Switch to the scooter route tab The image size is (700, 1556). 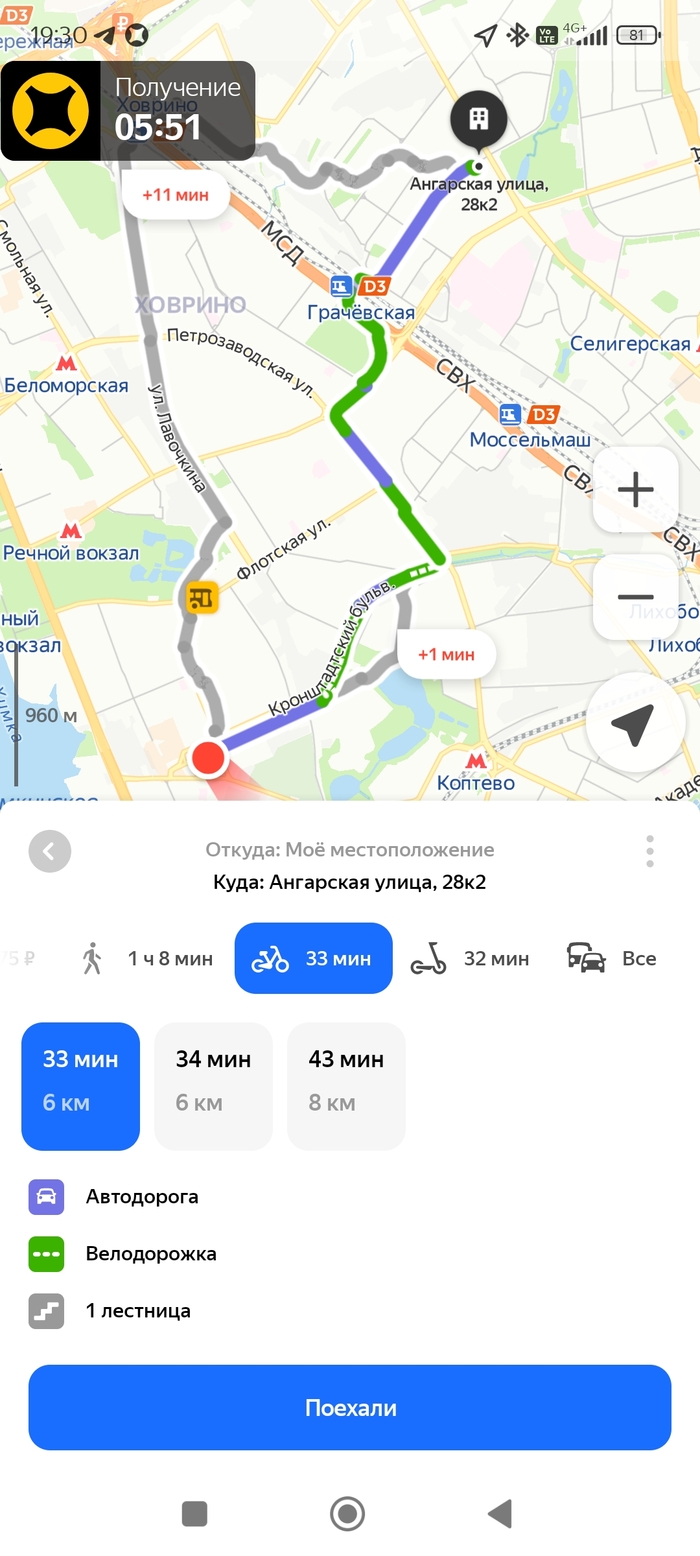pos(470,958)
